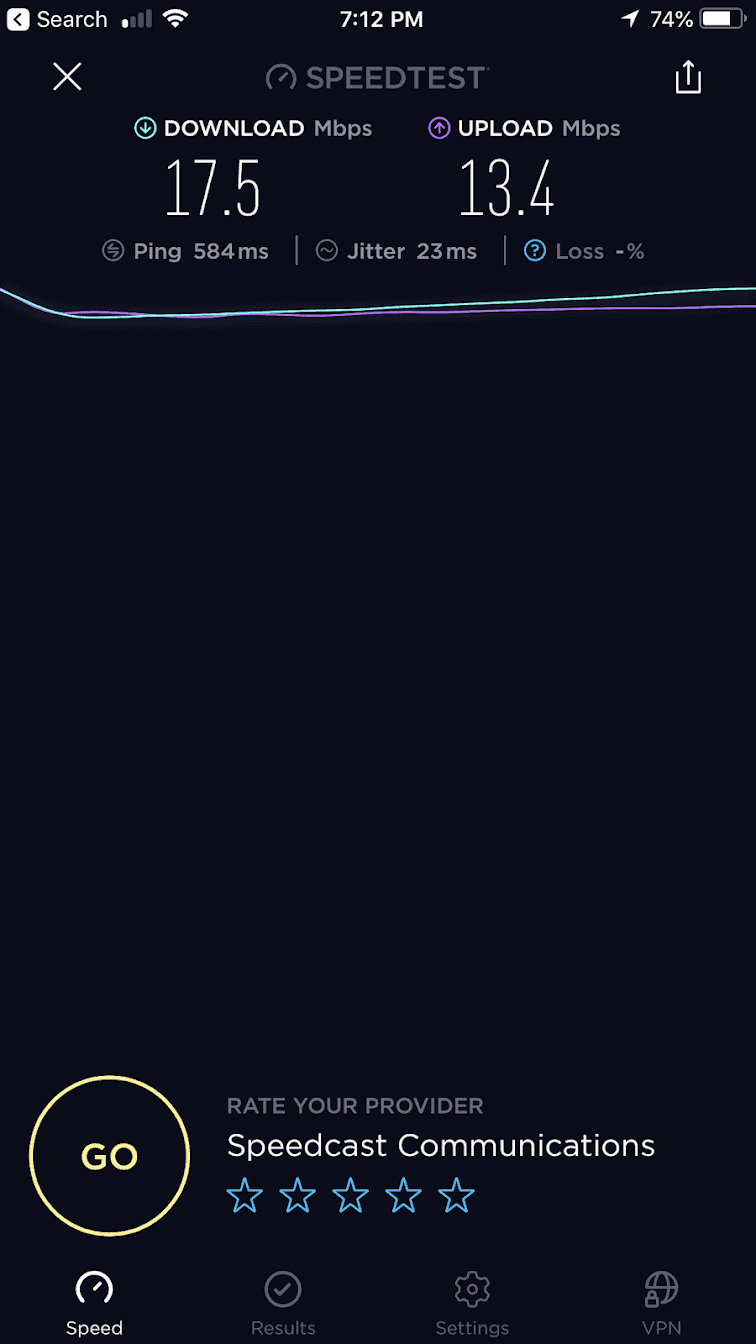Open the Settings tab
The height and width of the screenshot is (1344, 756).
[472, 1303]
